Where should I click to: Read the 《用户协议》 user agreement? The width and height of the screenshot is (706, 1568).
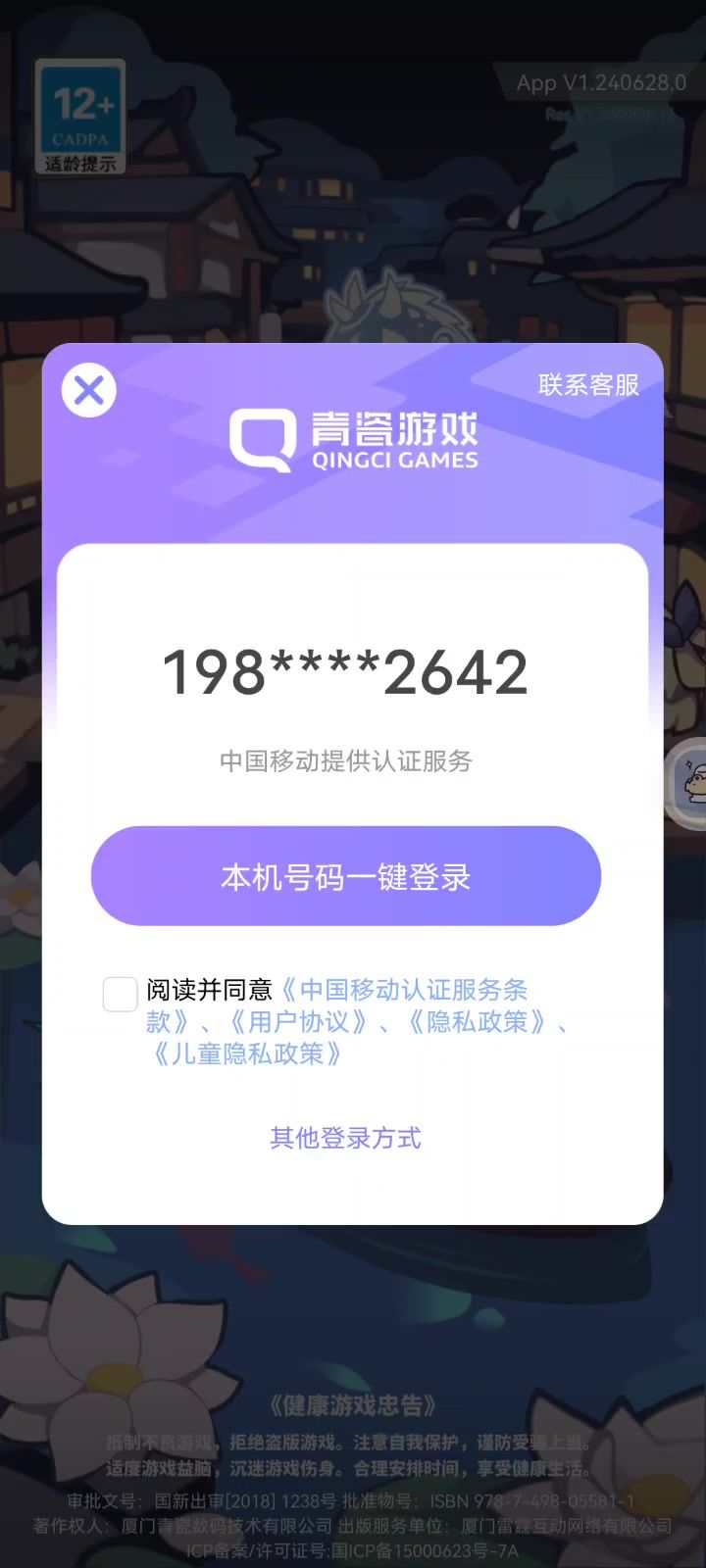pyautogui.click(x=298, y=1022)
